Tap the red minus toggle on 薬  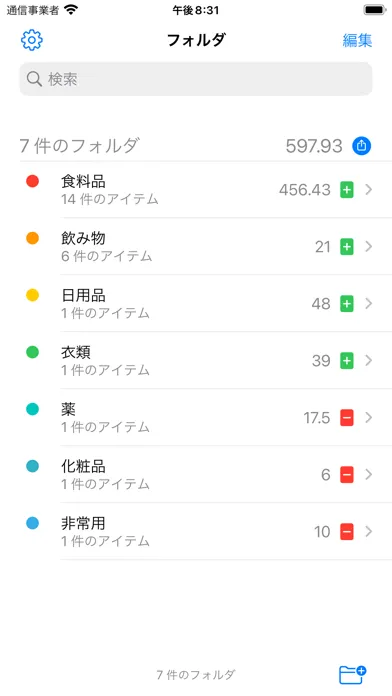click(347, 418)
